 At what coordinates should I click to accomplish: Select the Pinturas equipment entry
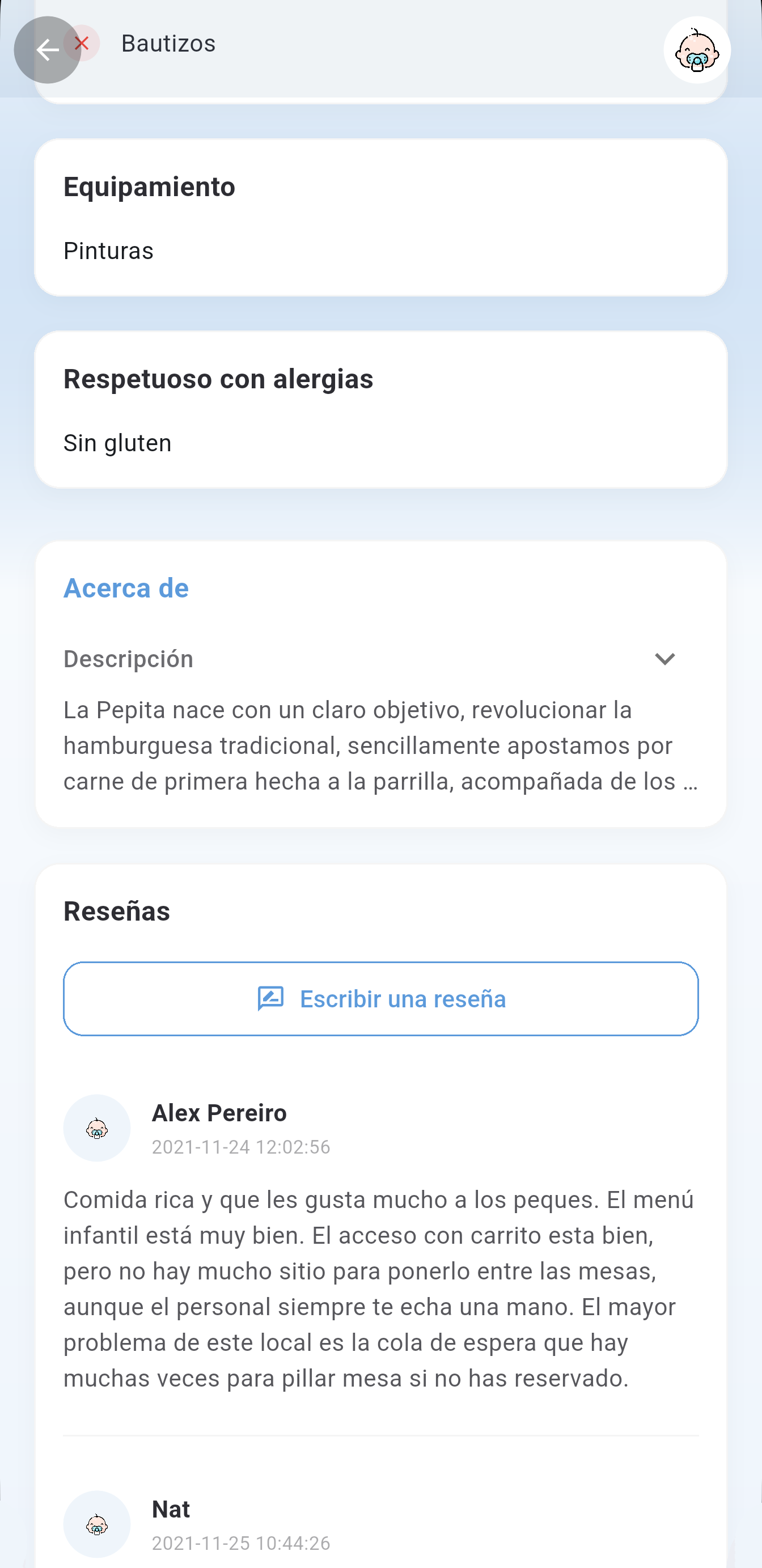pyautogui.click(x=108, y=250)
